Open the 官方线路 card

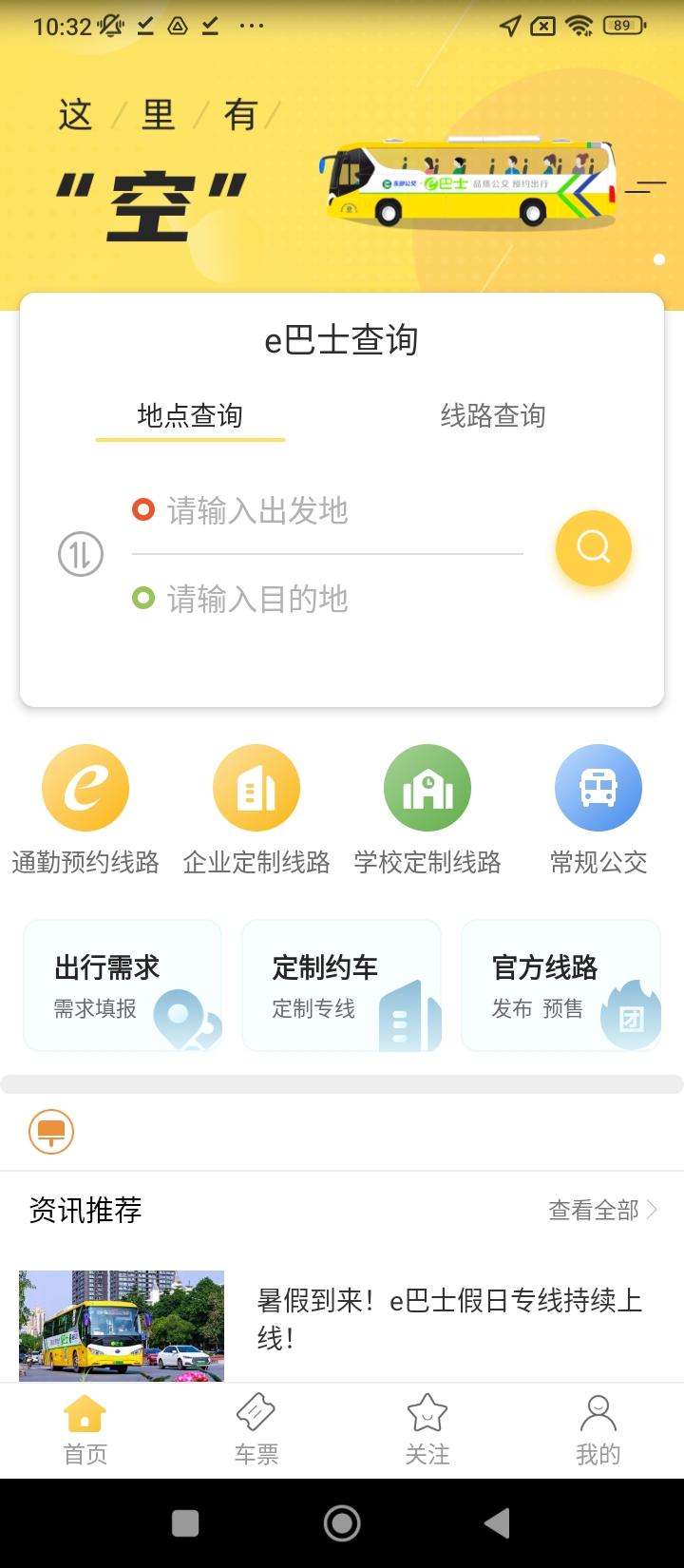(560, 985)
